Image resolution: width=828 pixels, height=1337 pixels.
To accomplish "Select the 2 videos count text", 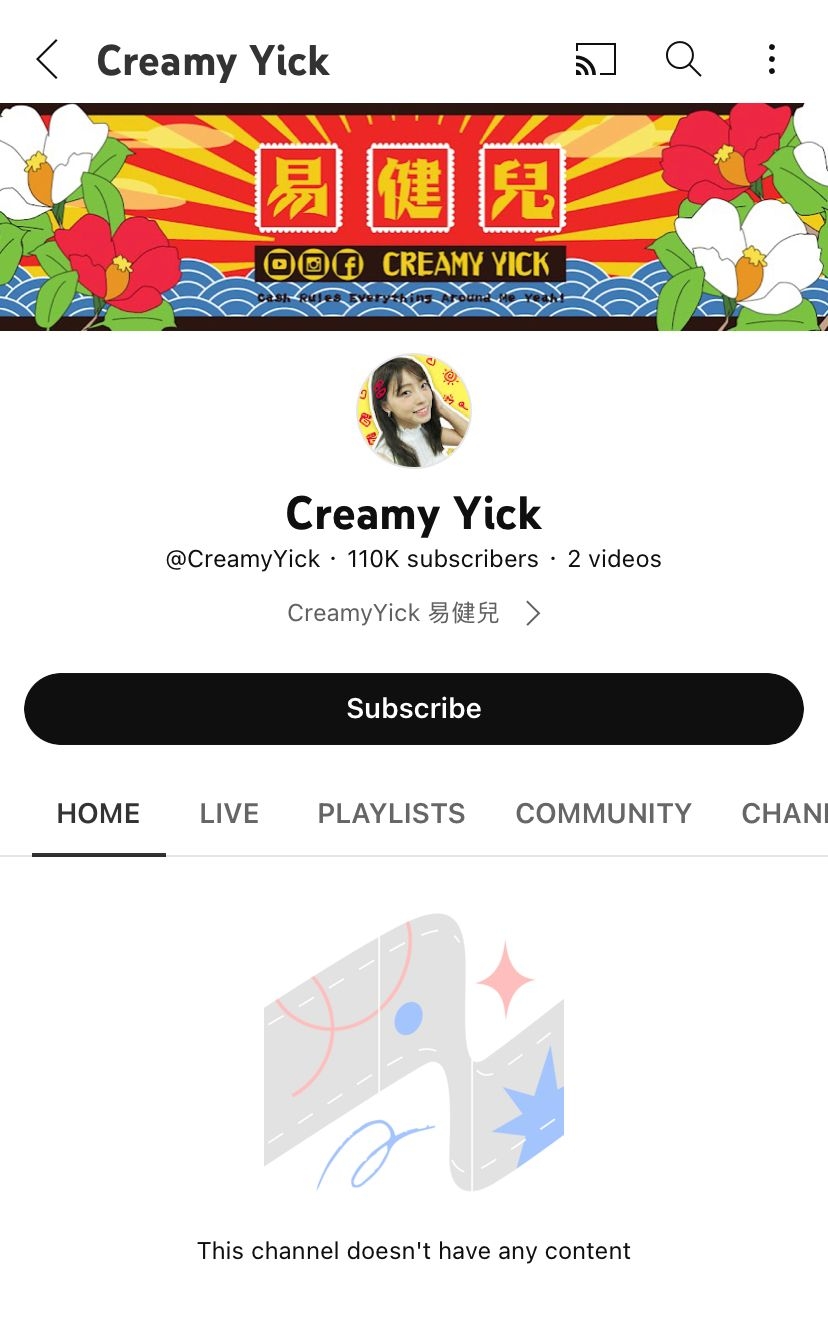I will tap(615, 559).
